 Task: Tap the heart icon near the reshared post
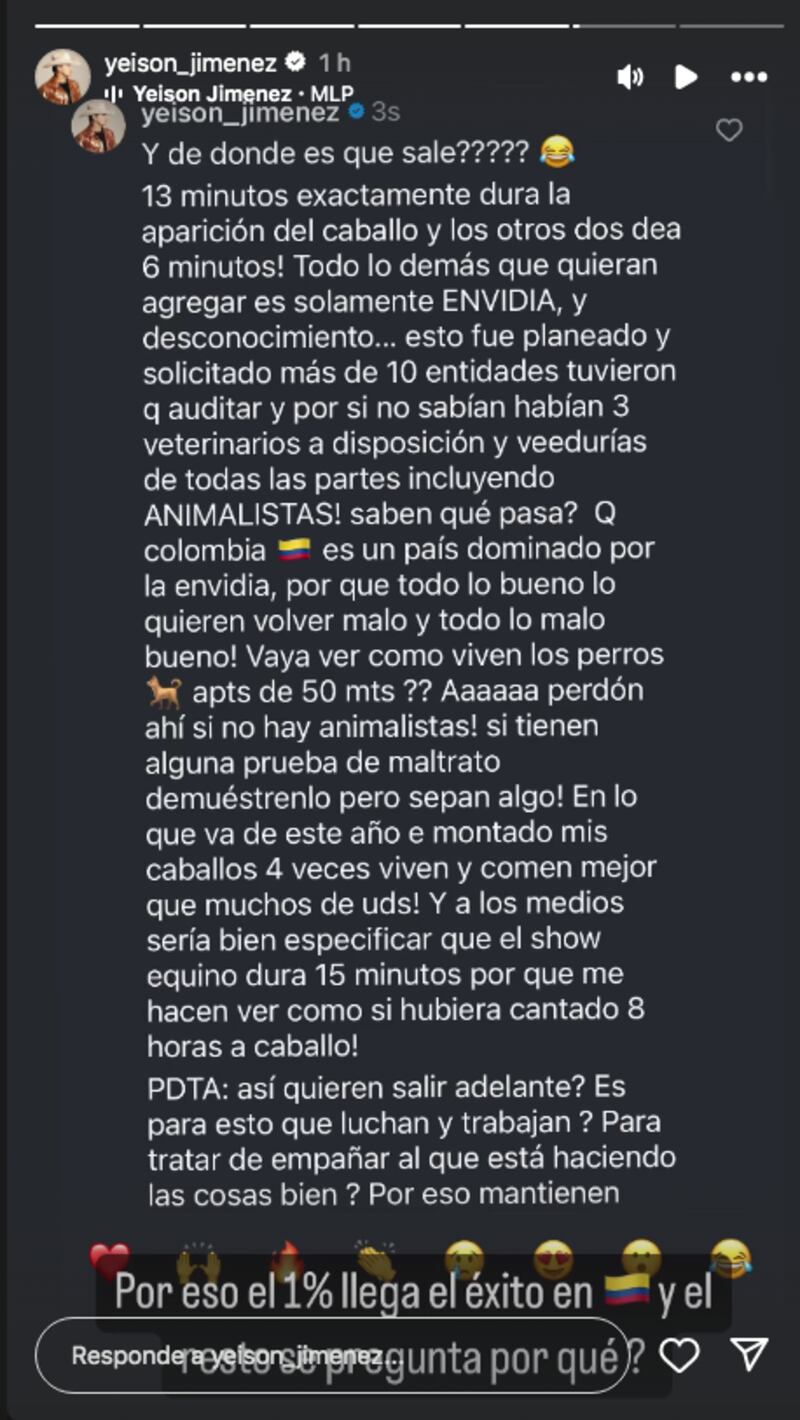point(731,128)
